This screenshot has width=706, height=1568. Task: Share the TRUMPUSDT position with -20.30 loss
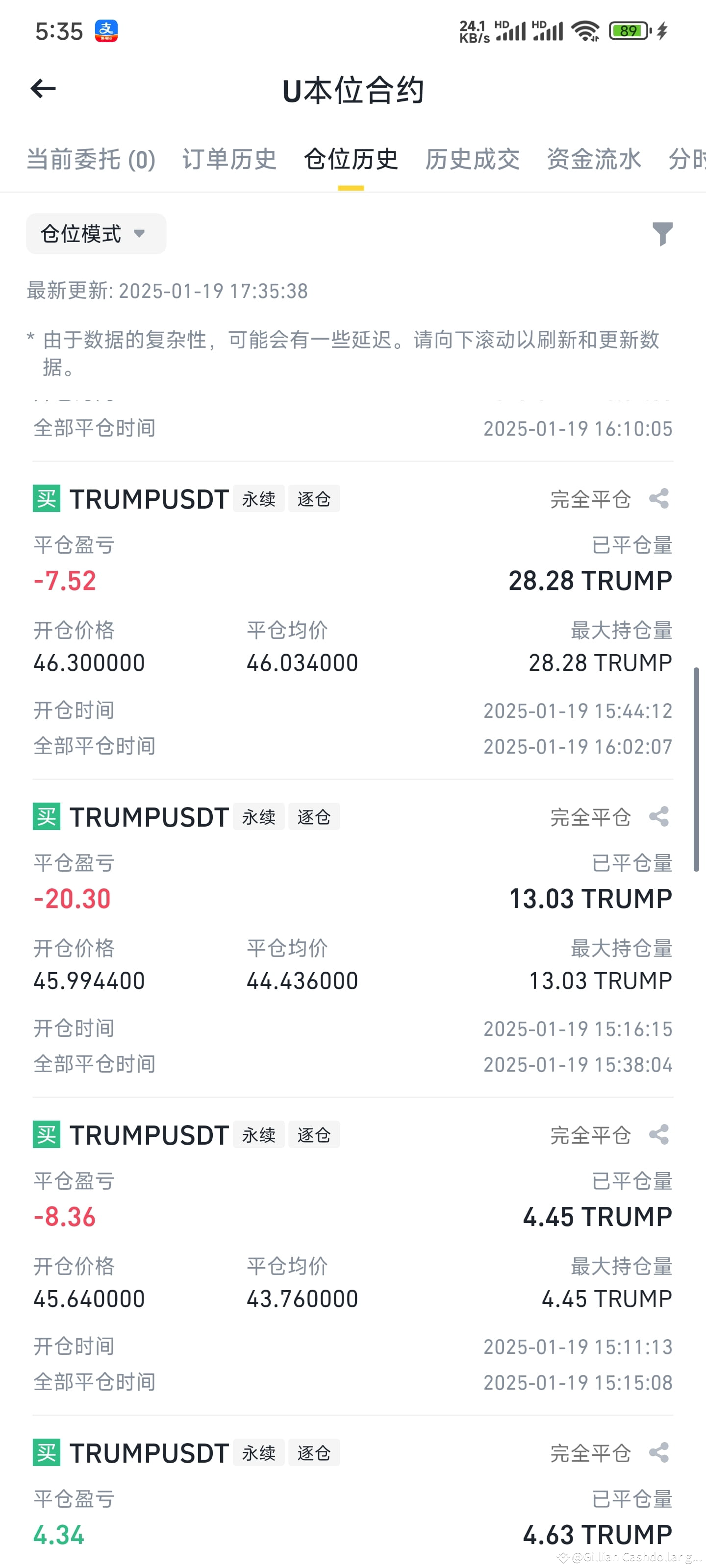[659, 817]
